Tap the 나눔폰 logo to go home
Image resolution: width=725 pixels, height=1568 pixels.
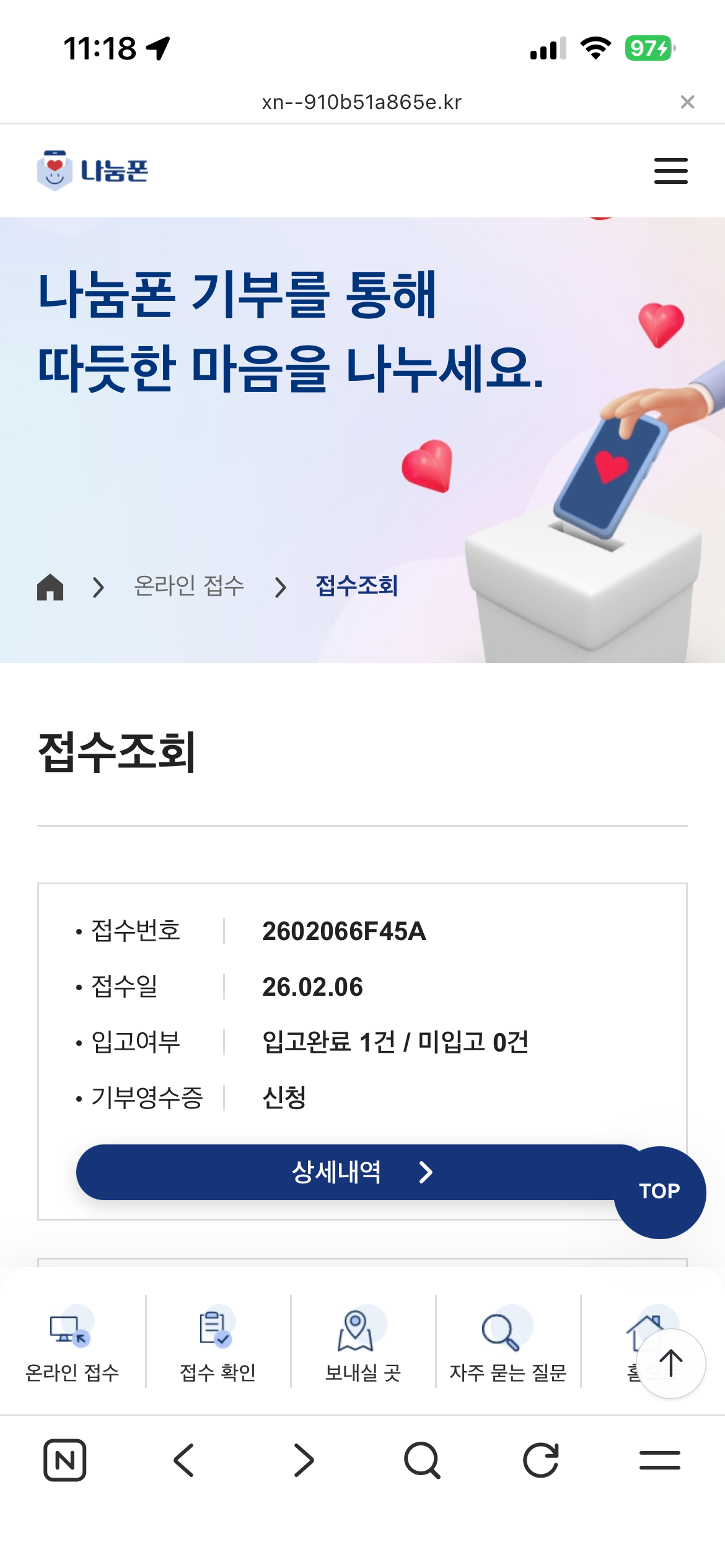[x=93, y=170]
